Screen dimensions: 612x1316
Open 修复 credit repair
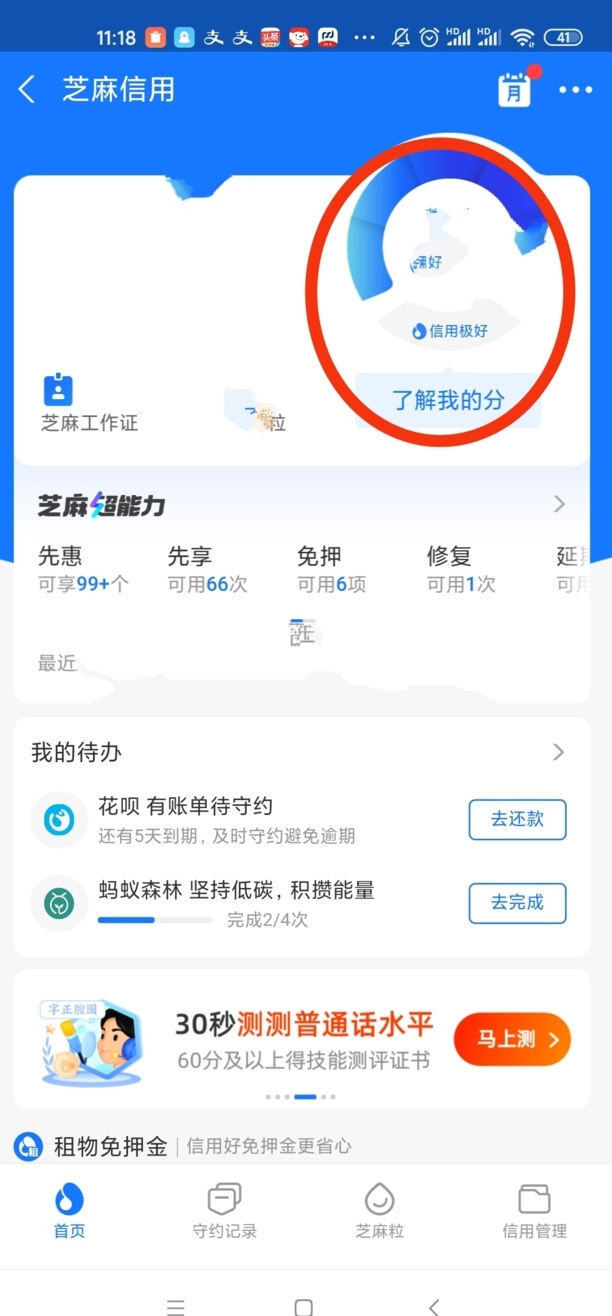point(460,570)
